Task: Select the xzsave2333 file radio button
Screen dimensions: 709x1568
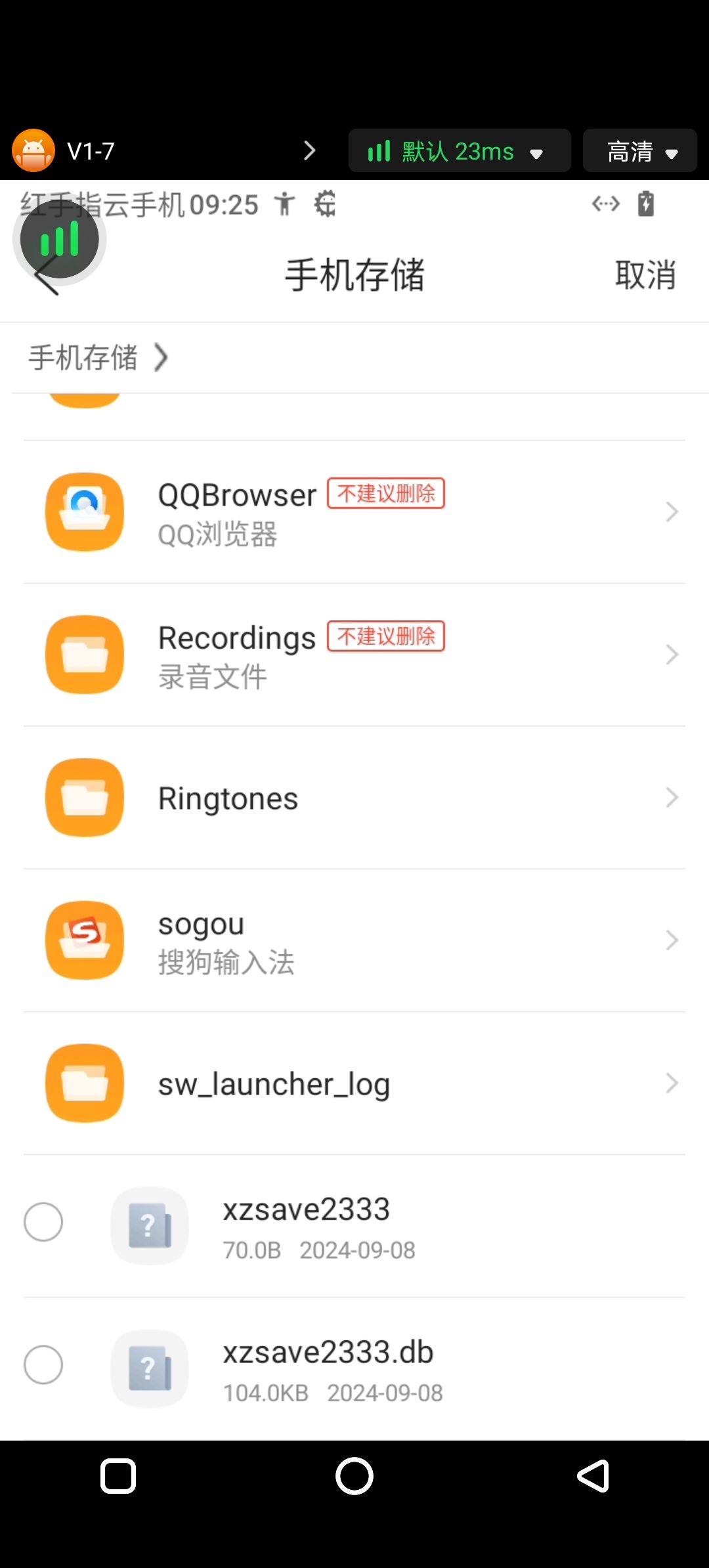Action: 43,1222
